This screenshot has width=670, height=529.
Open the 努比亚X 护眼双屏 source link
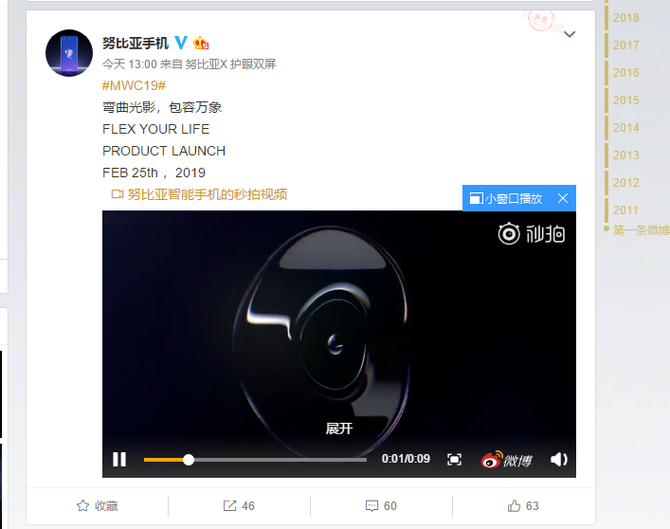pyautogui.click(x=234, y=64)
